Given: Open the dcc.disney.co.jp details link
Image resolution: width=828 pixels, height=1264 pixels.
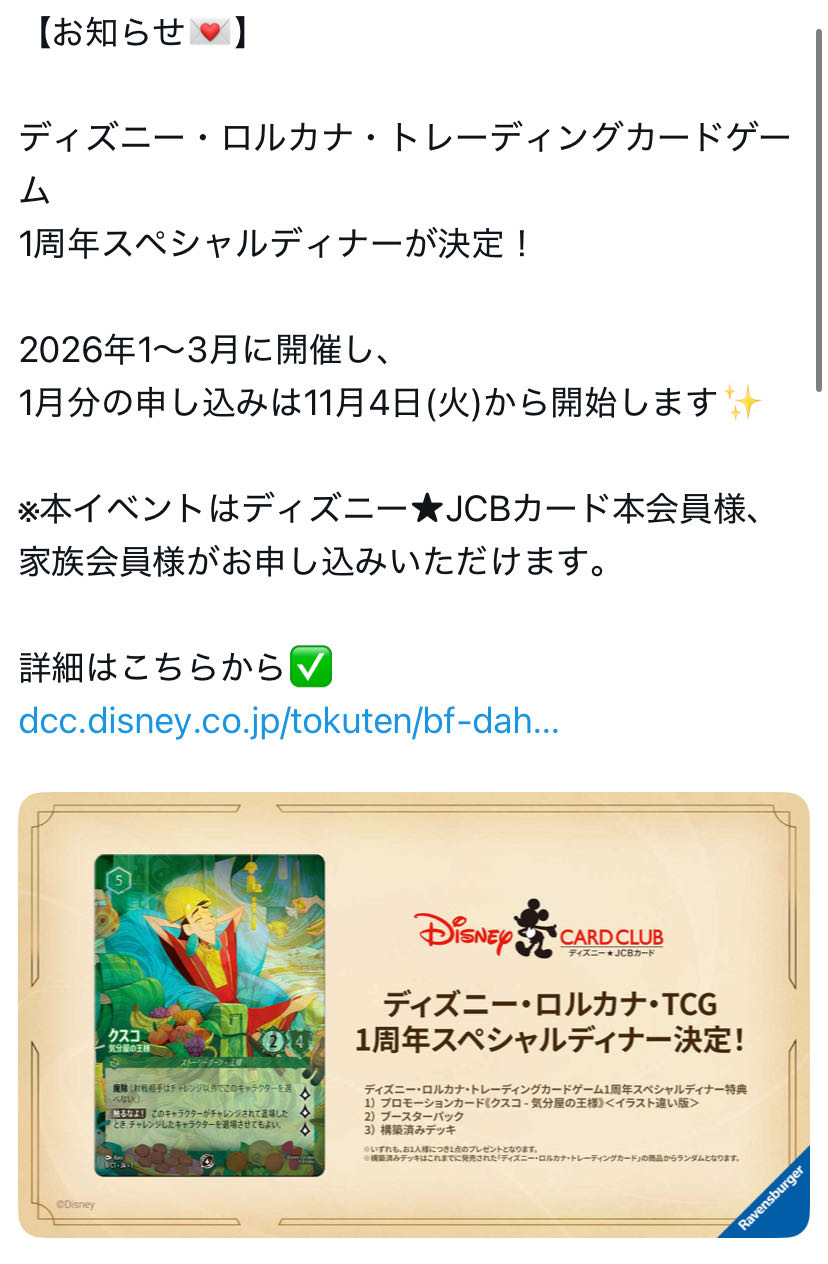Looking at the screenshot, I should click(x=289, y=722).
